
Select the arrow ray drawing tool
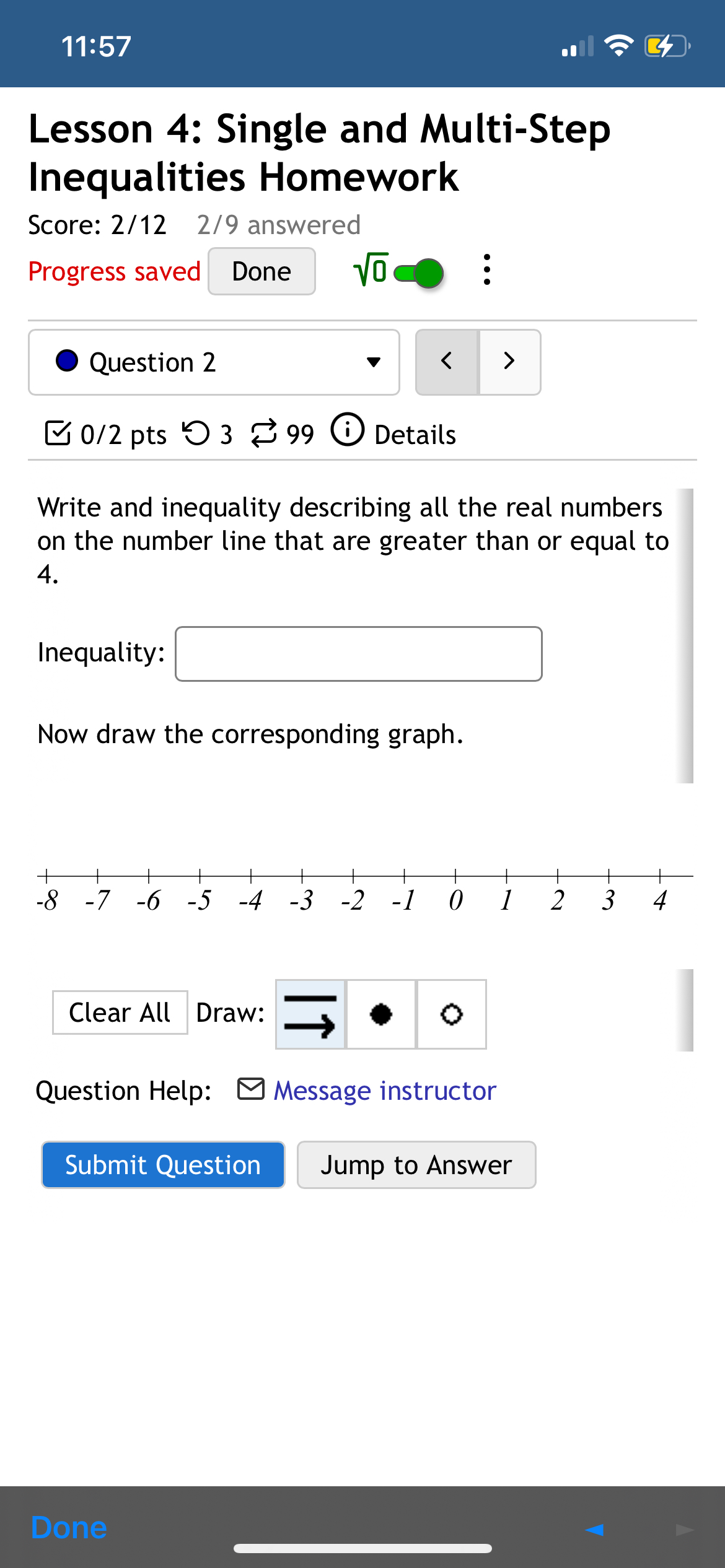(310, 1014)
